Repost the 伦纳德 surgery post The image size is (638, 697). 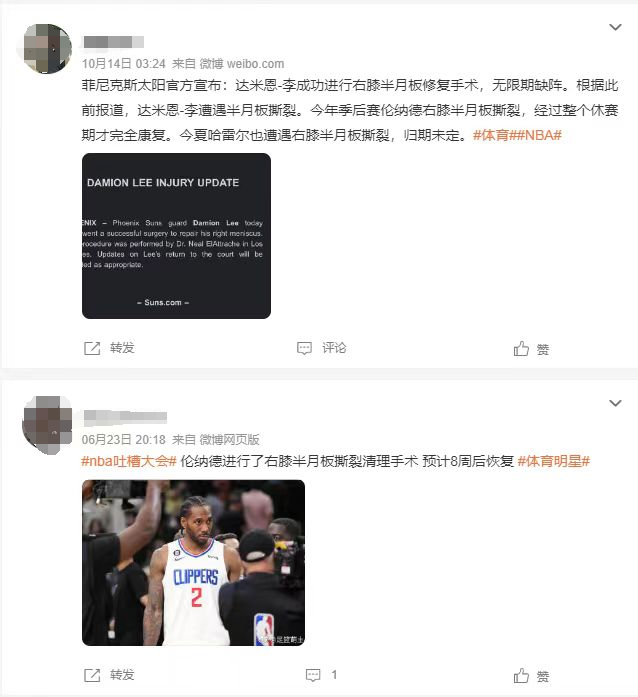109,675
